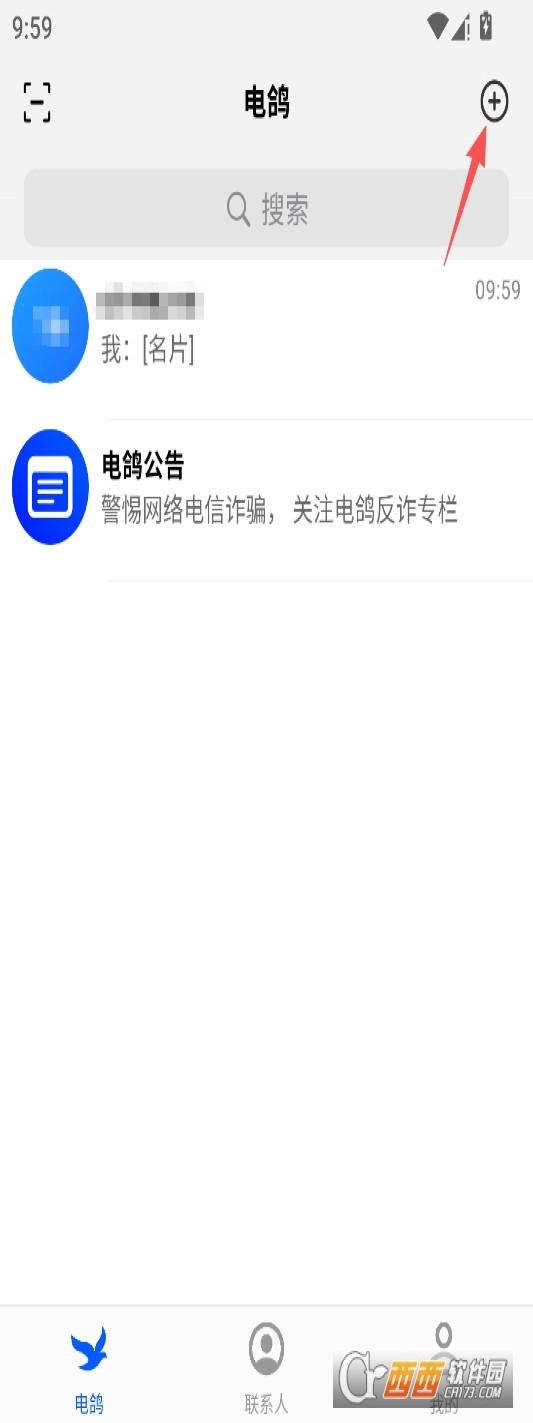
Task: Tap the 搜索 search box
Action: click(266, 208)
